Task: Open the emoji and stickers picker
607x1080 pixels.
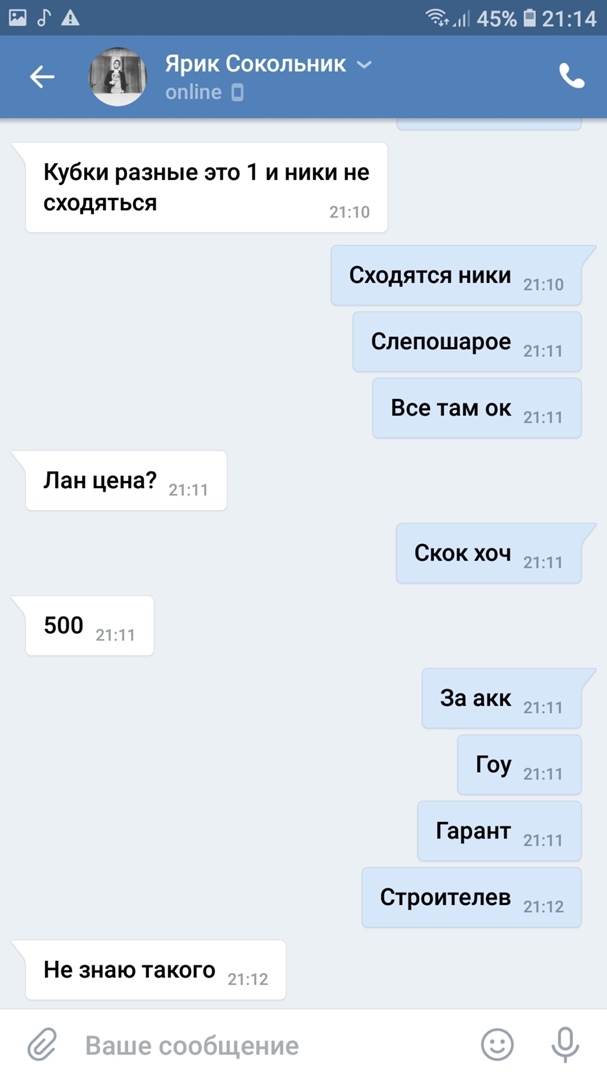Action: (497, 1045)
